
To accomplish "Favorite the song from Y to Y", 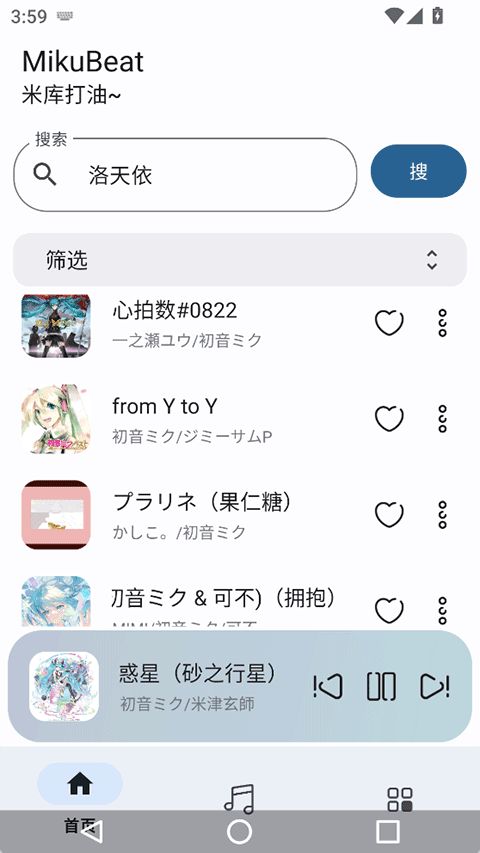I will [x=389, y=418].
